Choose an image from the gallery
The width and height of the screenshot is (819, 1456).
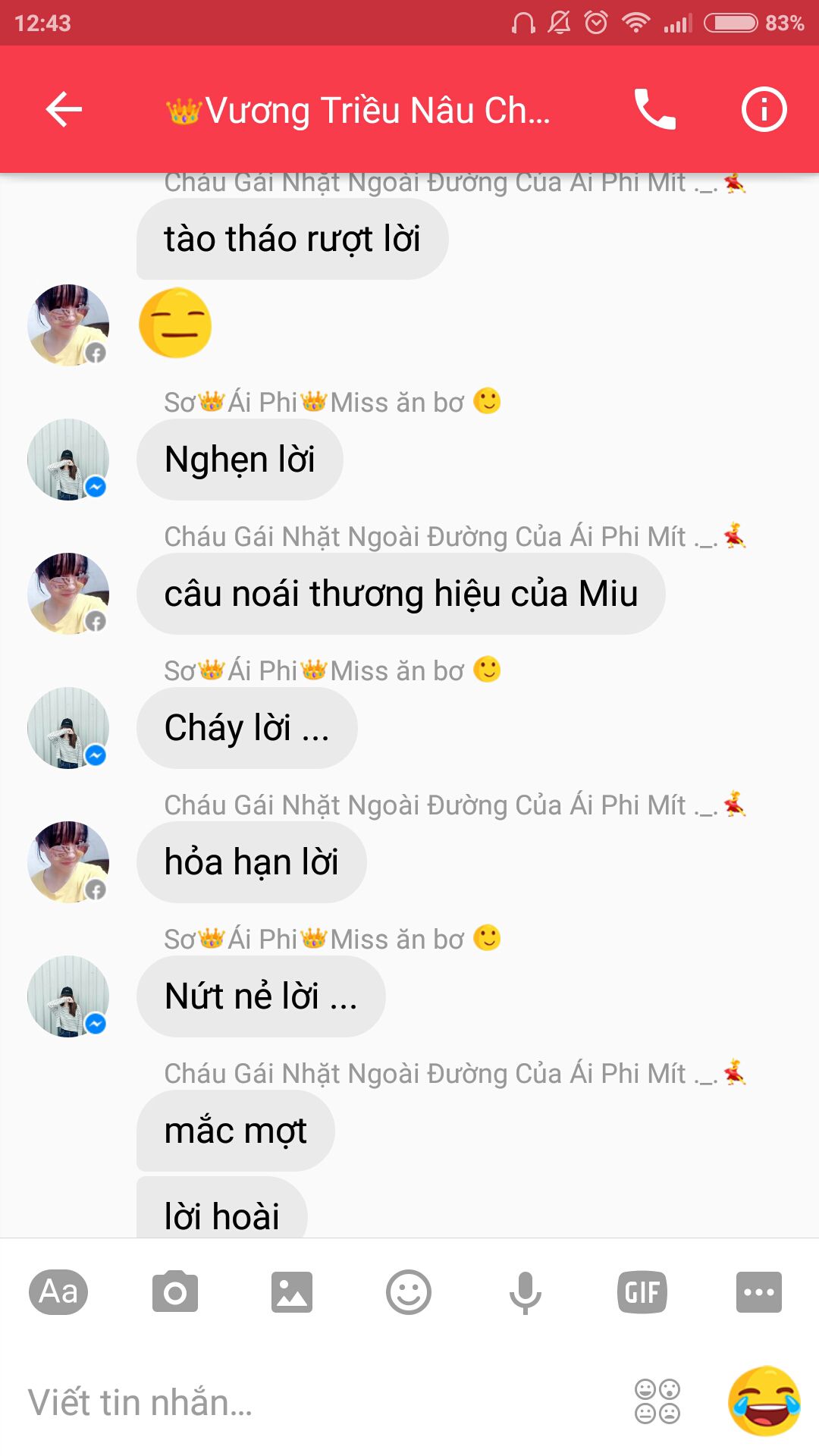tap(292, 1291)
